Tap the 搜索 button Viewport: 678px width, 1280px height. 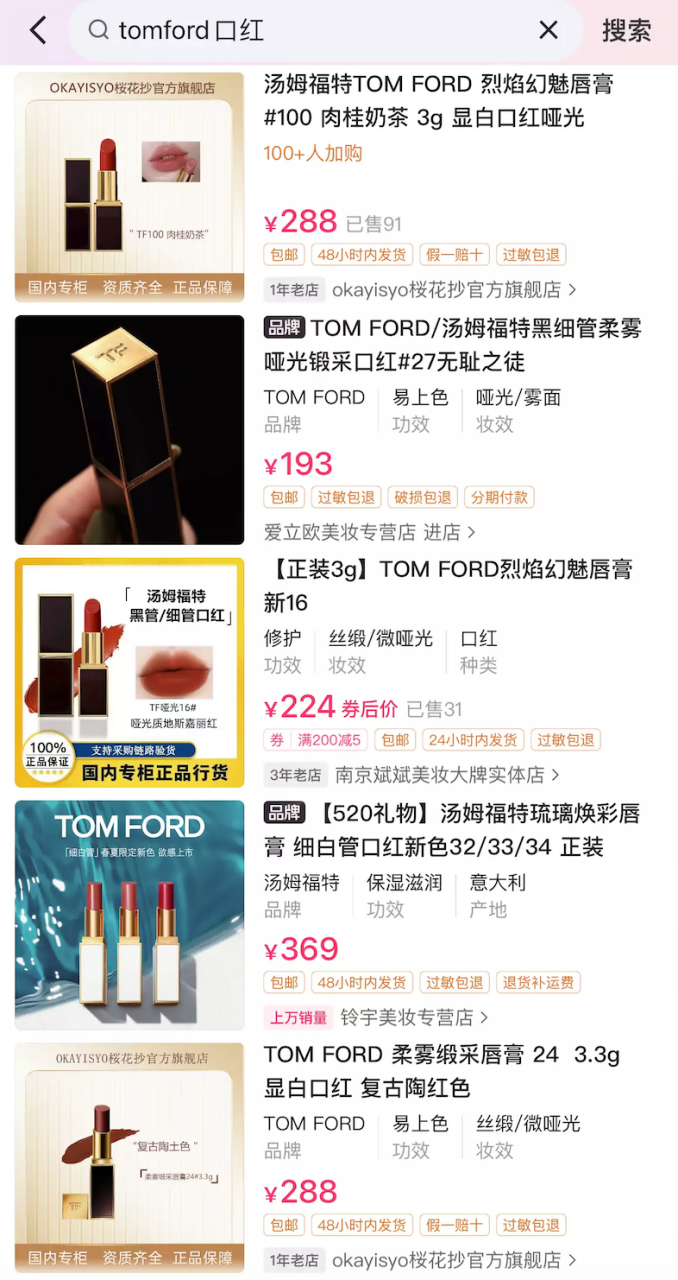pyautogui.click(x=627, y=31)
